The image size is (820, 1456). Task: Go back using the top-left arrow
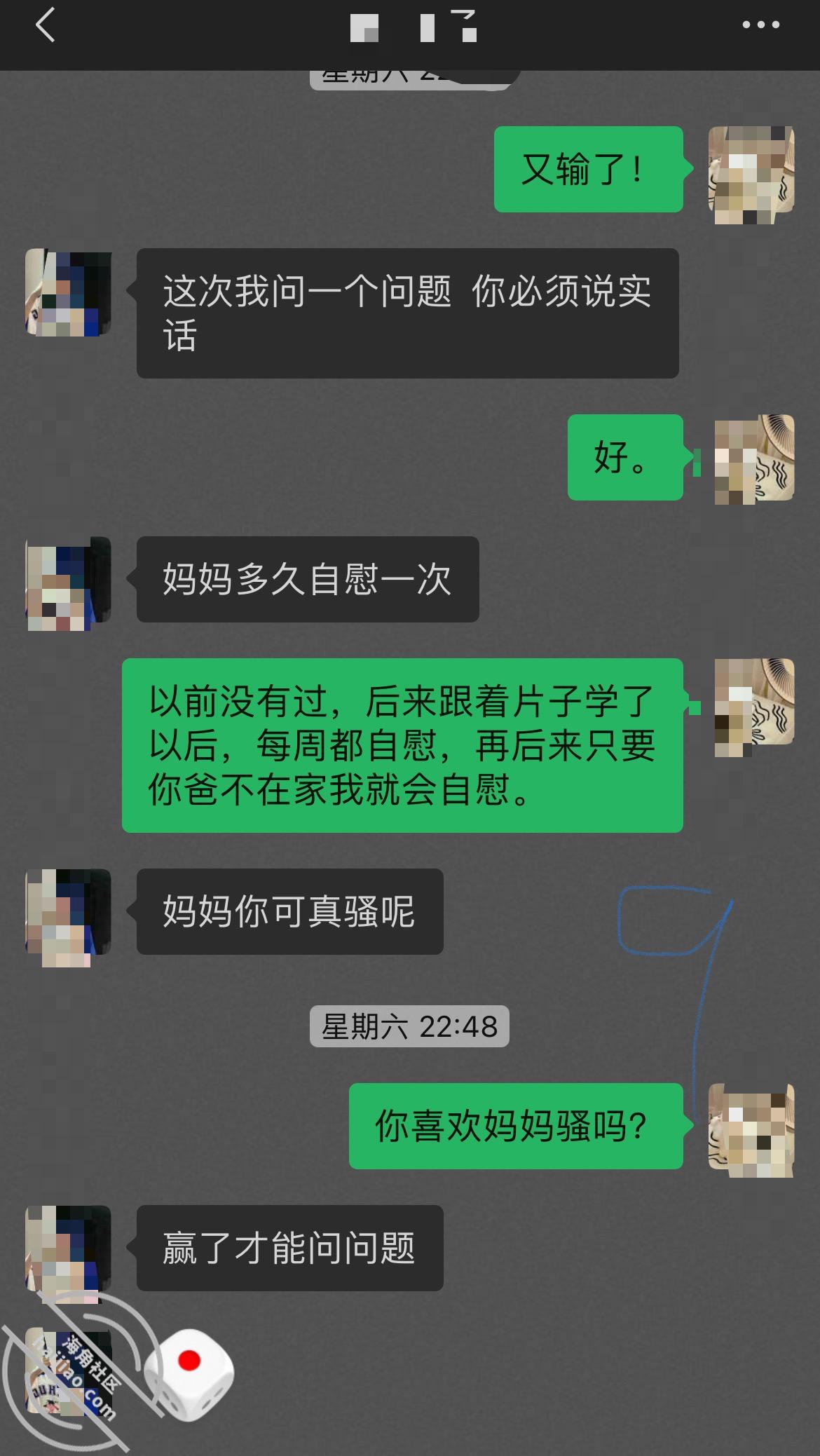(x=45, y=26)
